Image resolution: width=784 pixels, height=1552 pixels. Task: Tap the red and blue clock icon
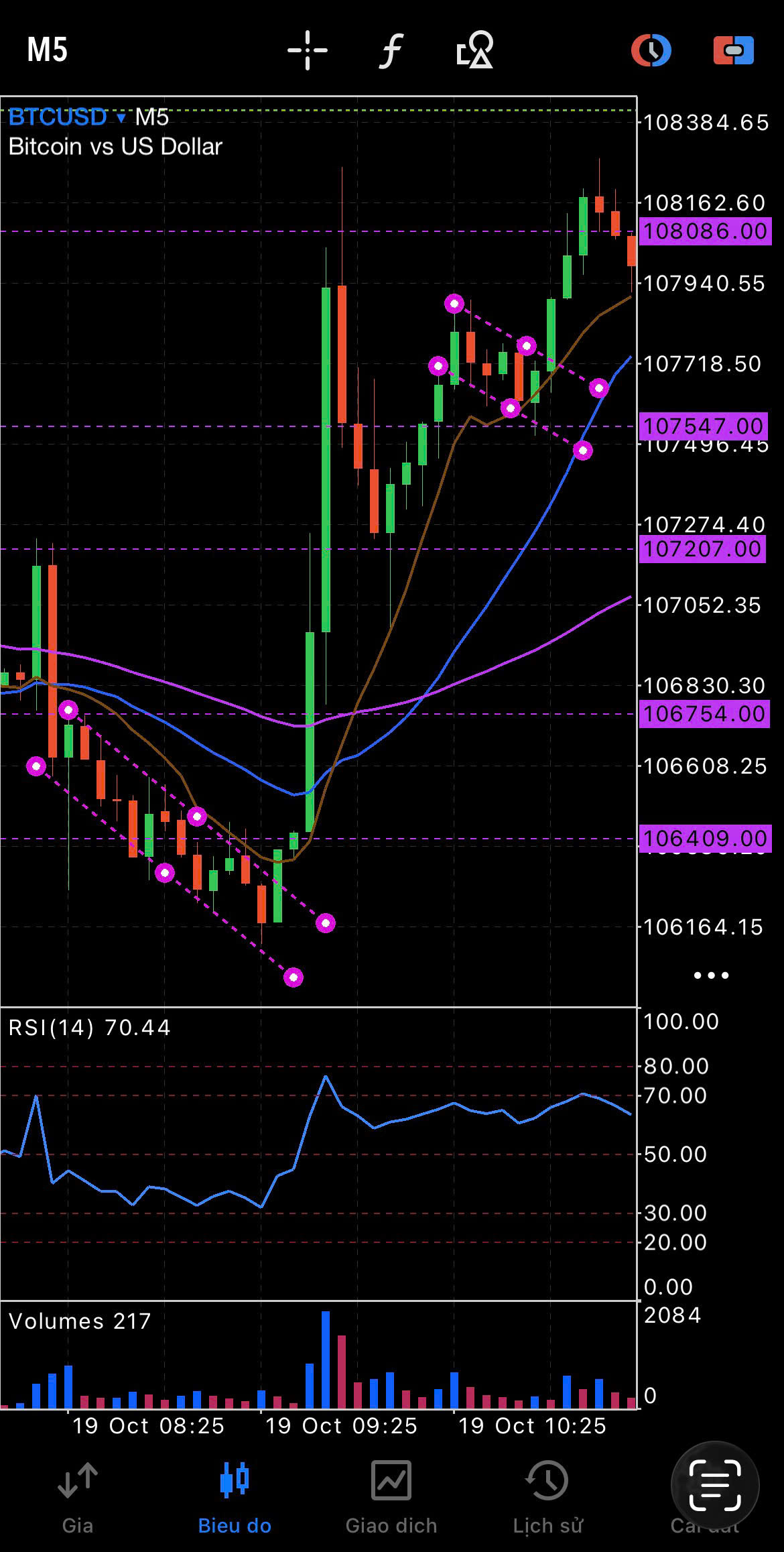pos(651,50)
